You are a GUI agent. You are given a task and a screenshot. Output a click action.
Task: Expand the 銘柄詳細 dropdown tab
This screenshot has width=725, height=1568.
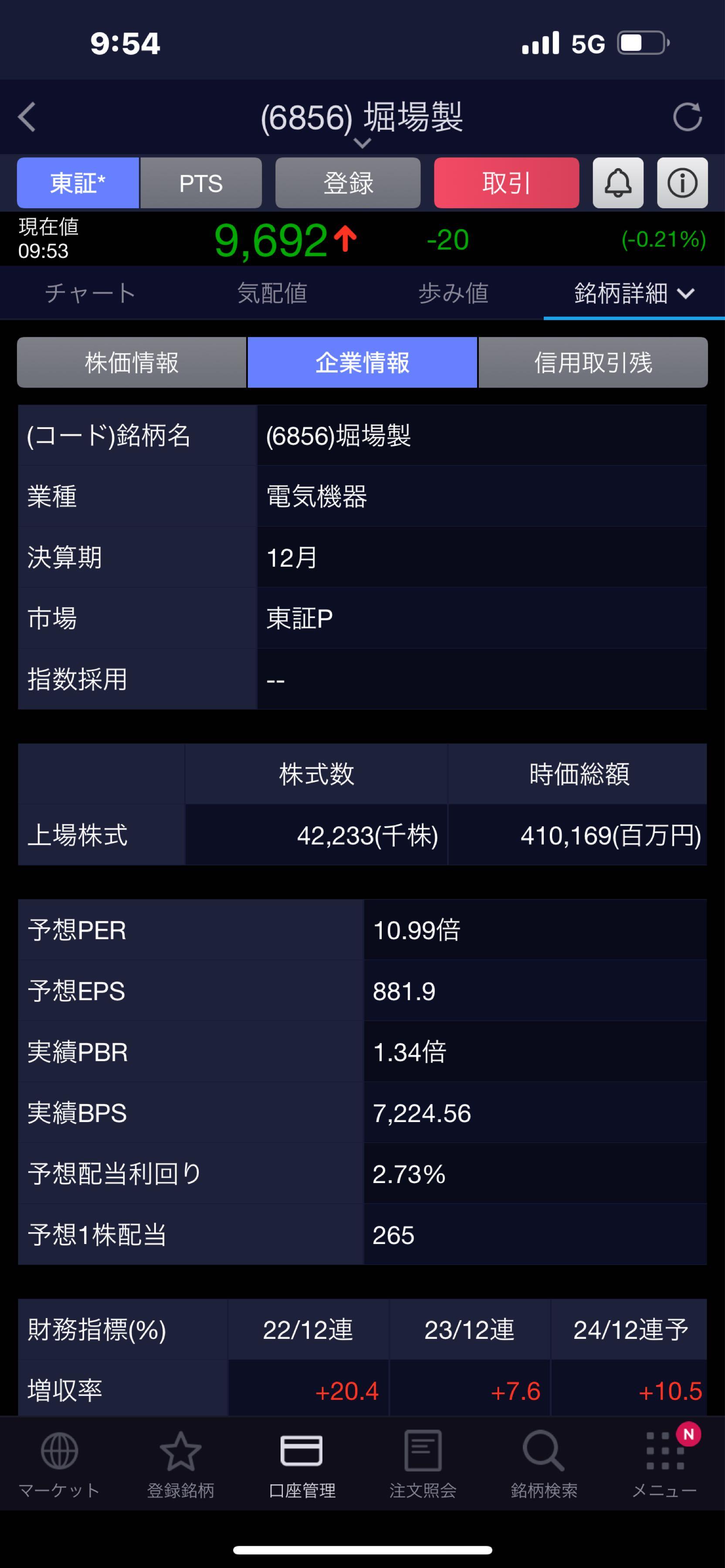click(x=633, y=294)
